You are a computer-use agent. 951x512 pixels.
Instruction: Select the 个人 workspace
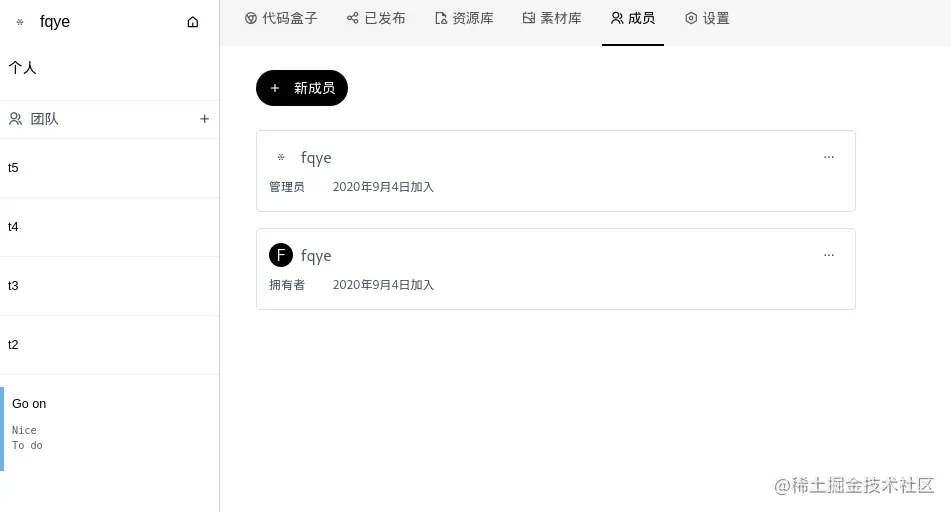pos(23,68)
